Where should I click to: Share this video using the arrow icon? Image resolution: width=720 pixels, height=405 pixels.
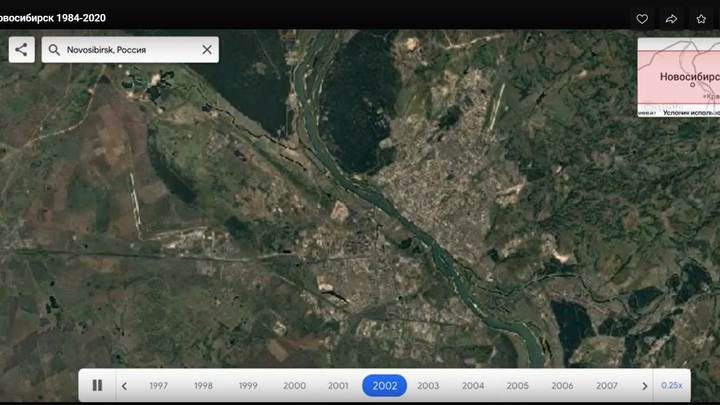[x=671, y=18]
